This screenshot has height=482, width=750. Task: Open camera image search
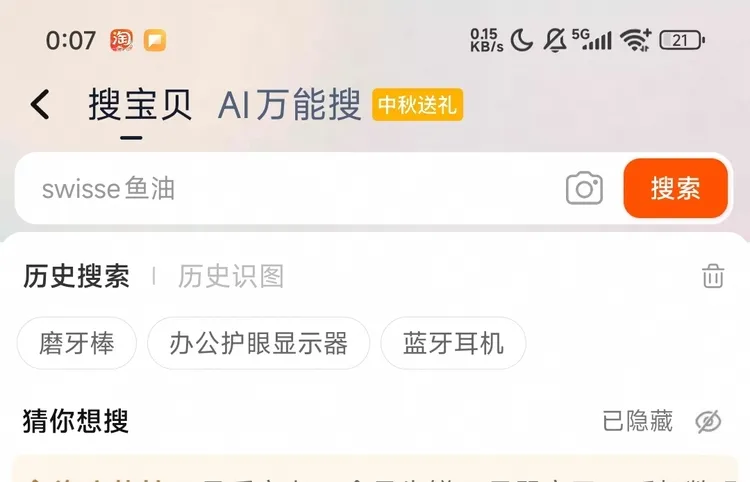pos(584,188)
